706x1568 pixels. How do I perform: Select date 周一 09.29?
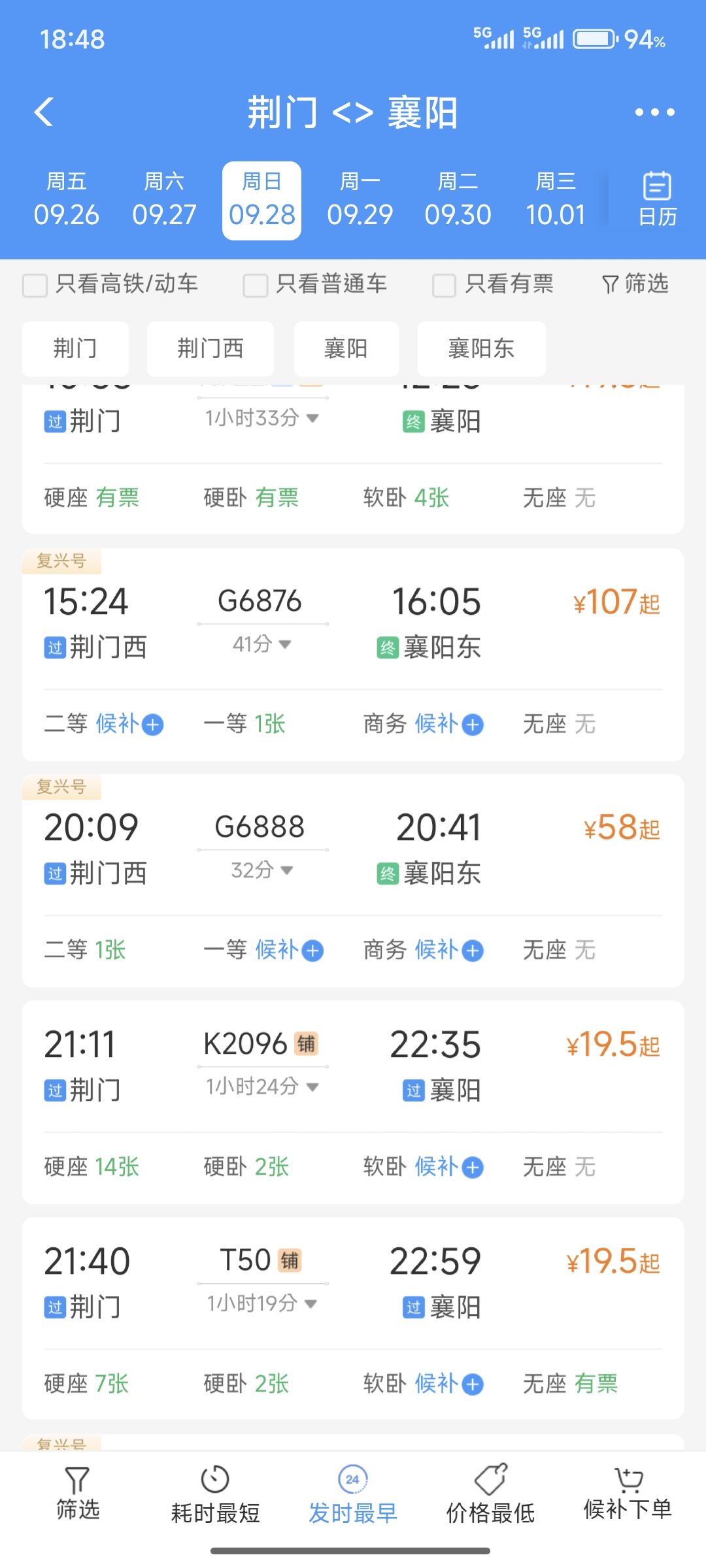pos(360,201)
